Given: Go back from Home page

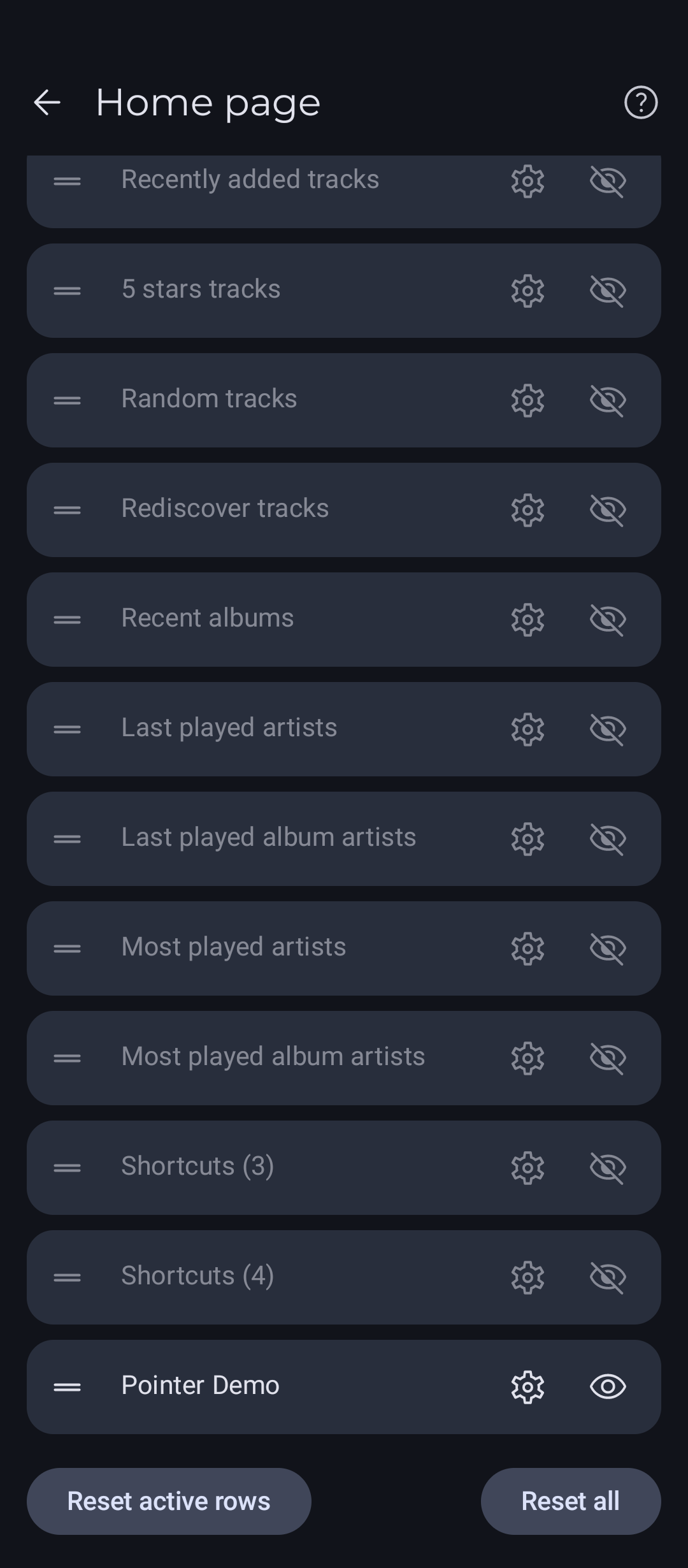Looking at the screenshot, I should (x=47, y=103).
